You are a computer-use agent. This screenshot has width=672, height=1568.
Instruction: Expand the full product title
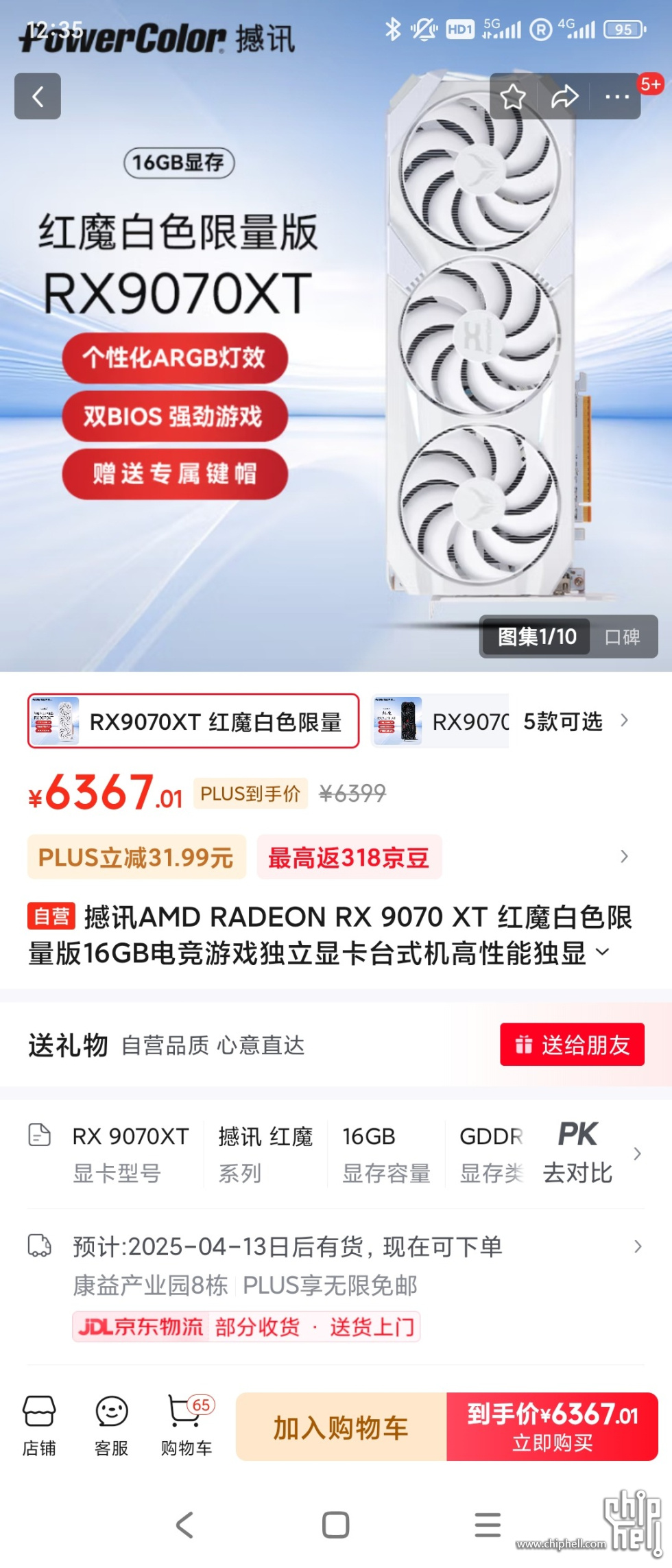coord(603,952)
